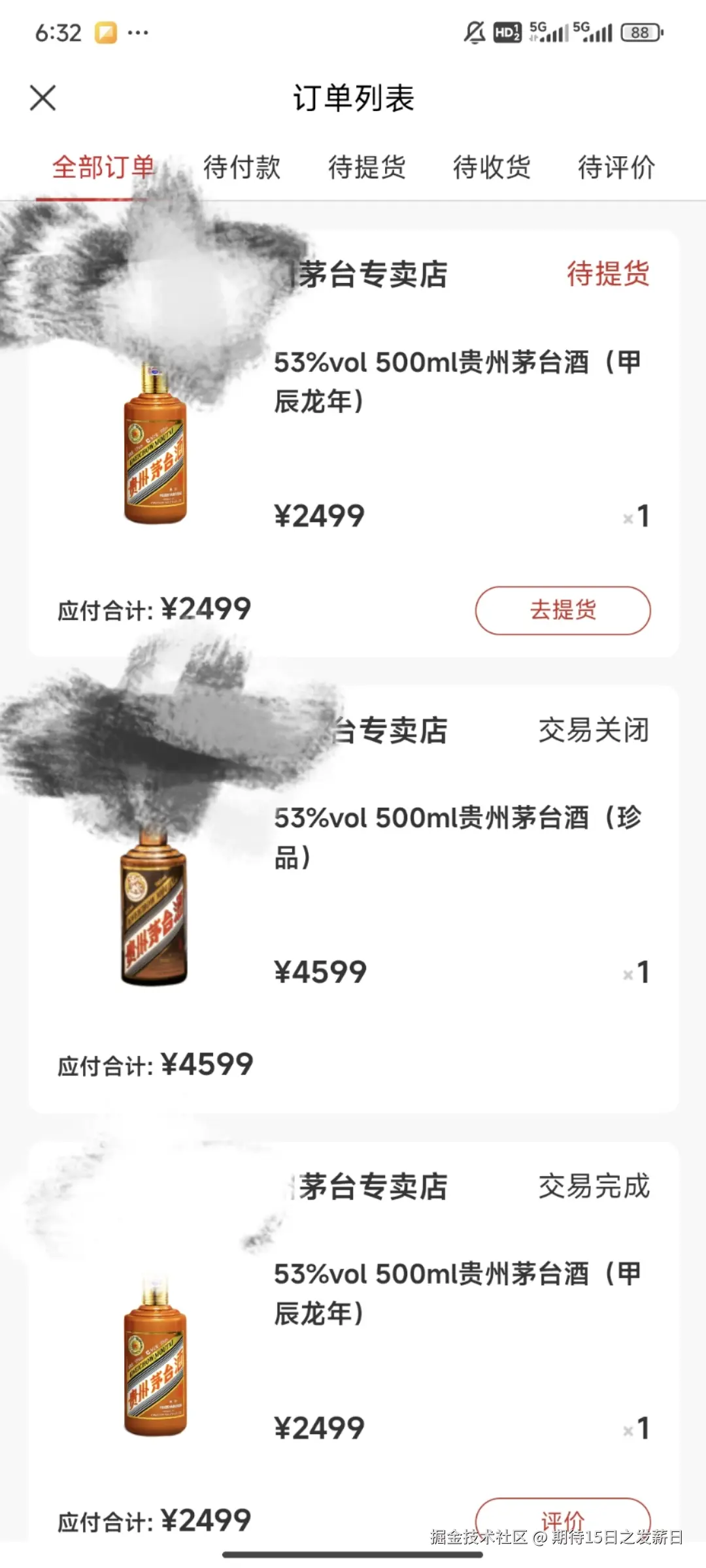Close the 订单列表 order list page
The height and width of the screenshot is (1568, 706).
coord(43,98)
